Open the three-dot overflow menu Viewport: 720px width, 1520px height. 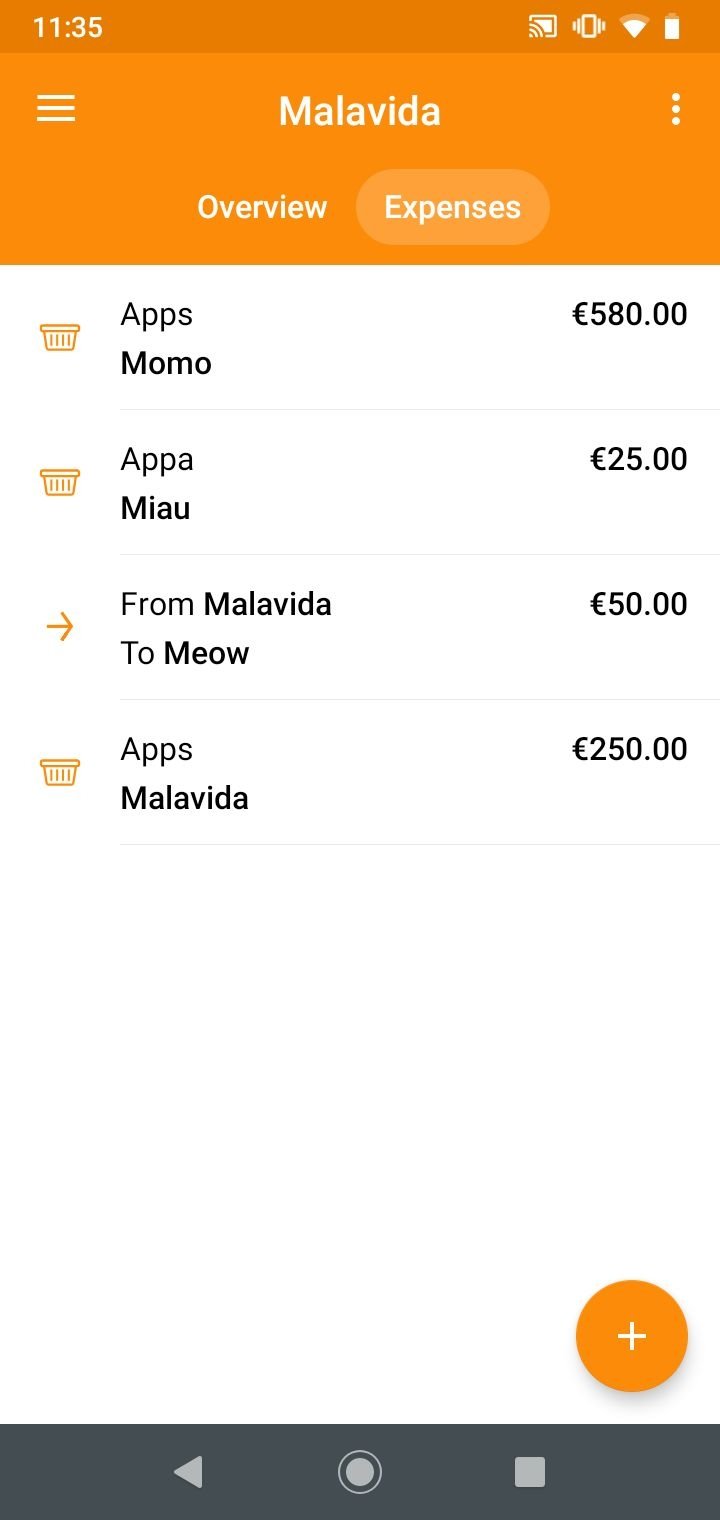point(676,109)
